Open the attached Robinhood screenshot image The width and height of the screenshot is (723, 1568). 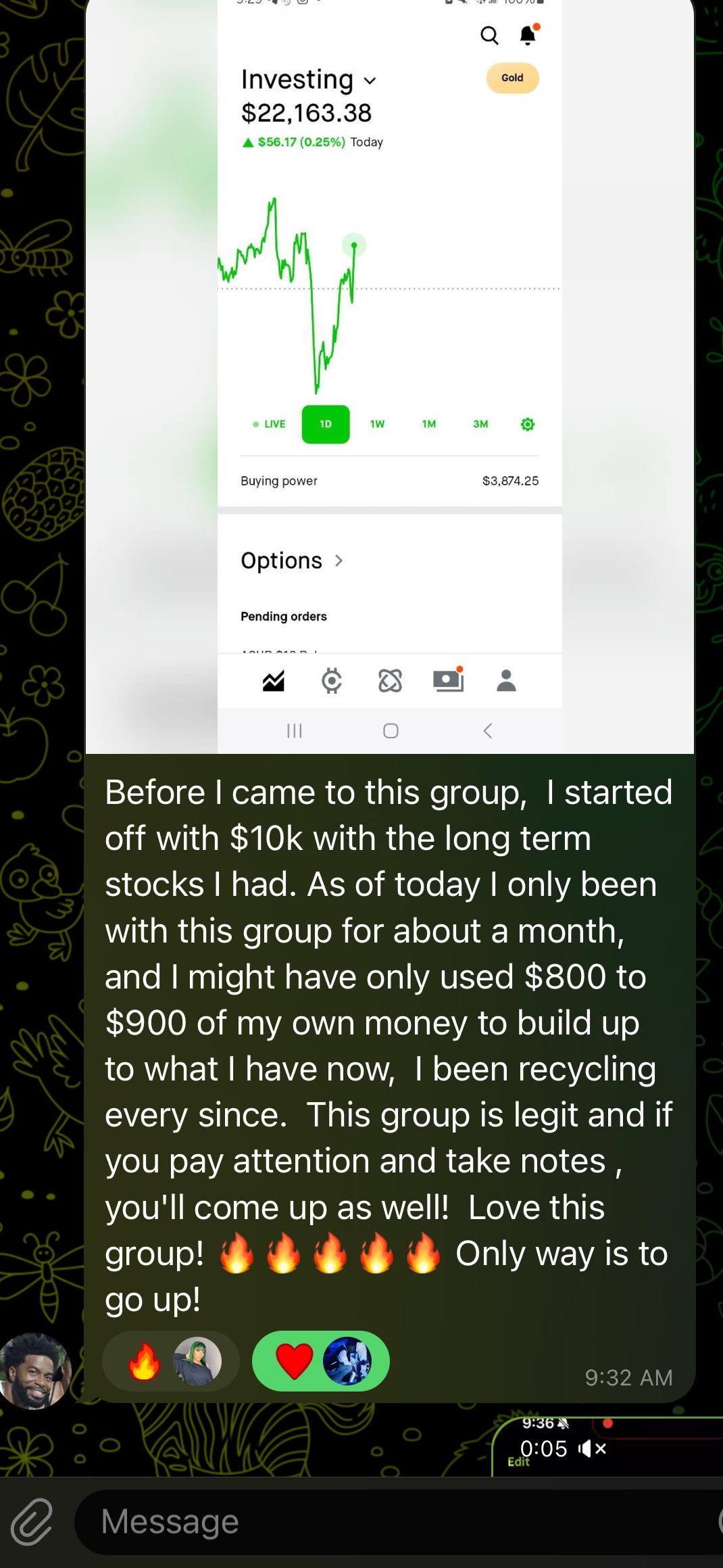[x=390, y=376]
